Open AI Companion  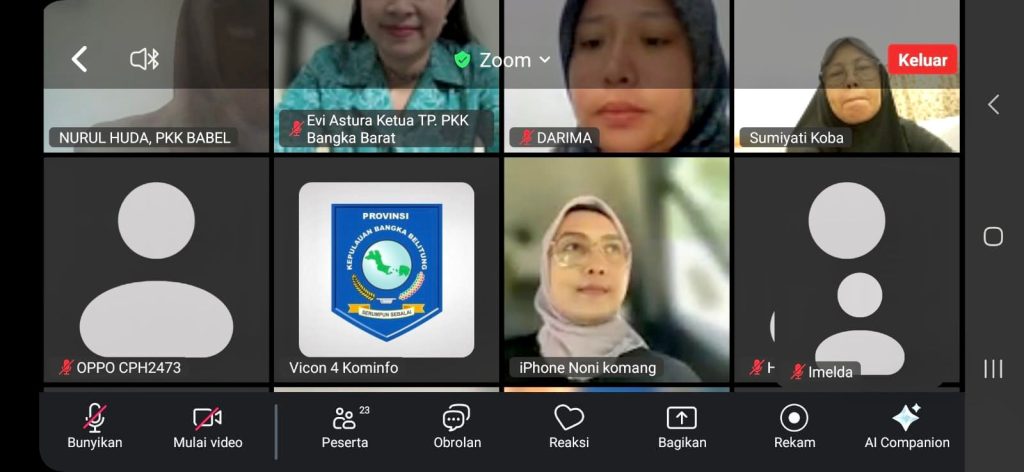pos(907,427)
